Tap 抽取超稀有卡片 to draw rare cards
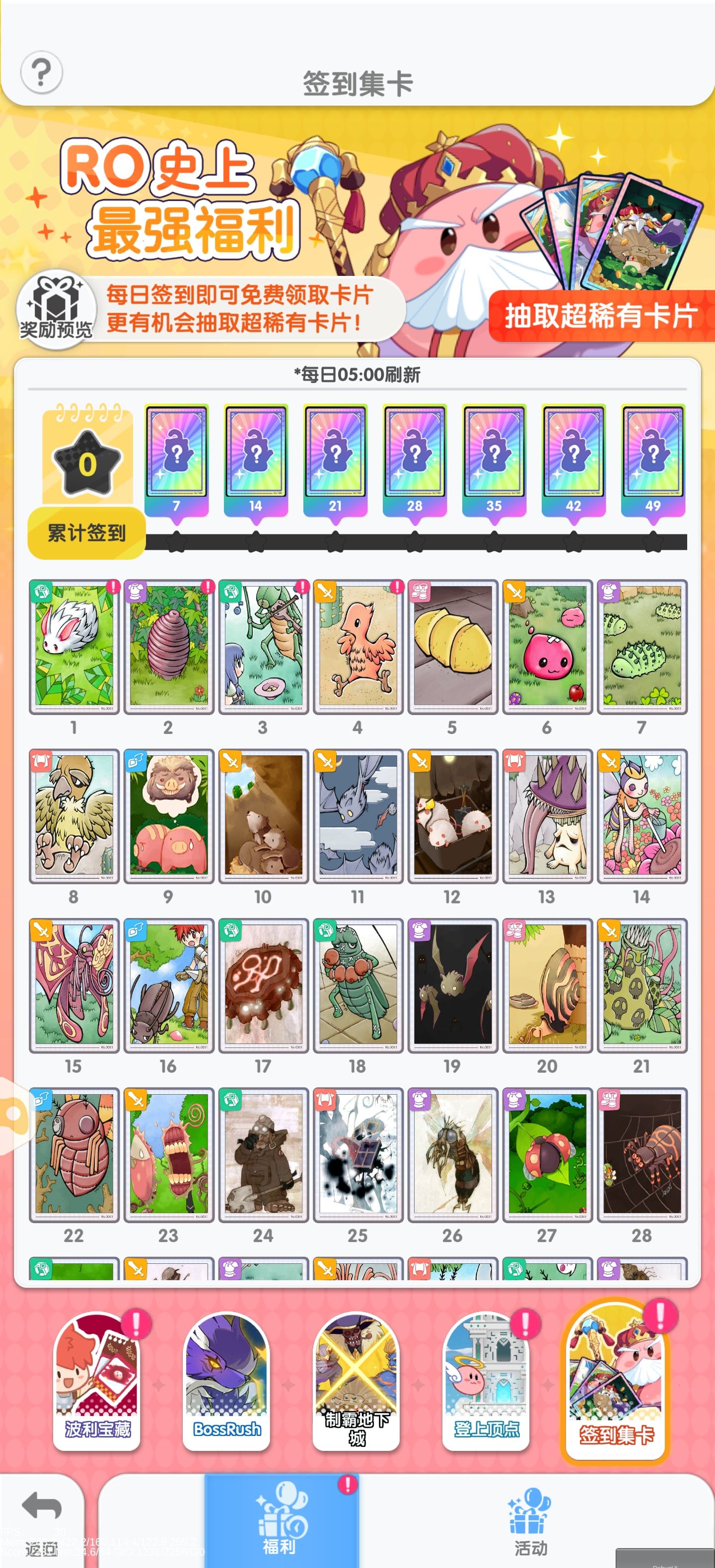 tap(600, 316)
